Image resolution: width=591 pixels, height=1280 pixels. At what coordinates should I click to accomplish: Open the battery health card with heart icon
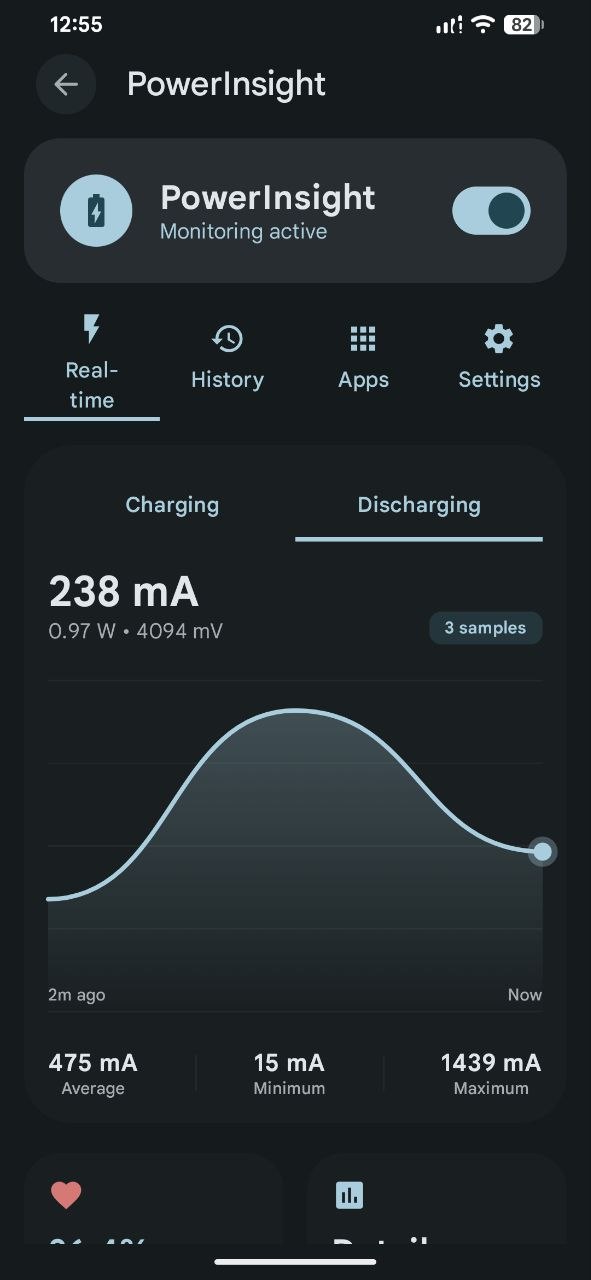153,1198
